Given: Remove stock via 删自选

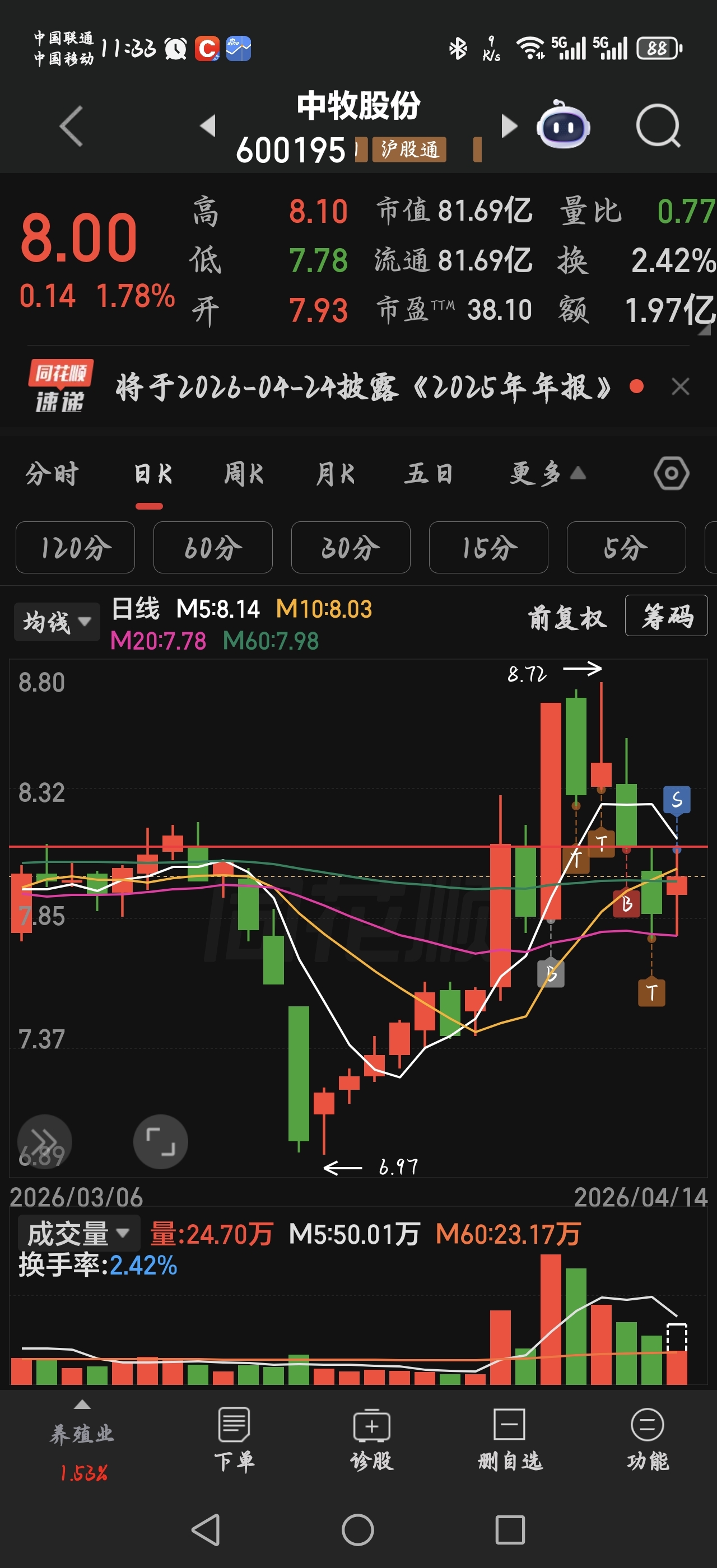Looking at the screenshot, I should click(509, 1440).
